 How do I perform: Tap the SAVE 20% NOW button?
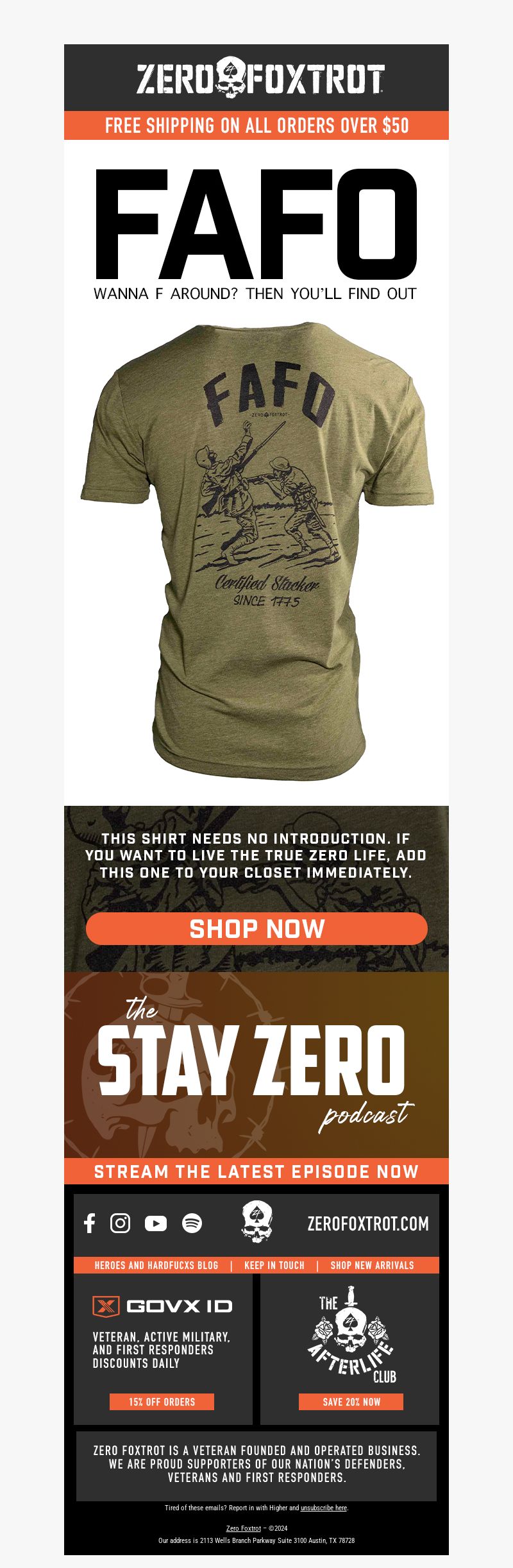[x=351, y=1402]
